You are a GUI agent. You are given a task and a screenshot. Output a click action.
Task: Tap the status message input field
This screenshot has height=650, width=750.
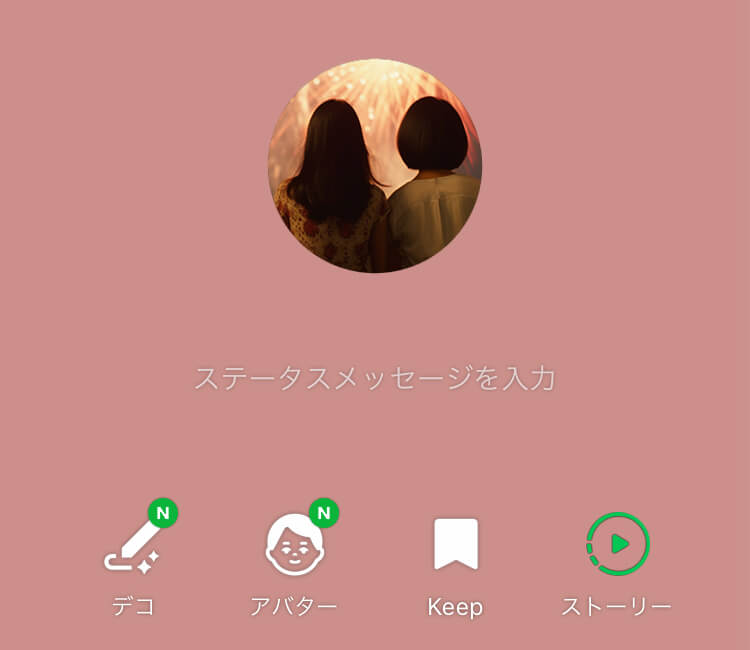click(375, 379)
